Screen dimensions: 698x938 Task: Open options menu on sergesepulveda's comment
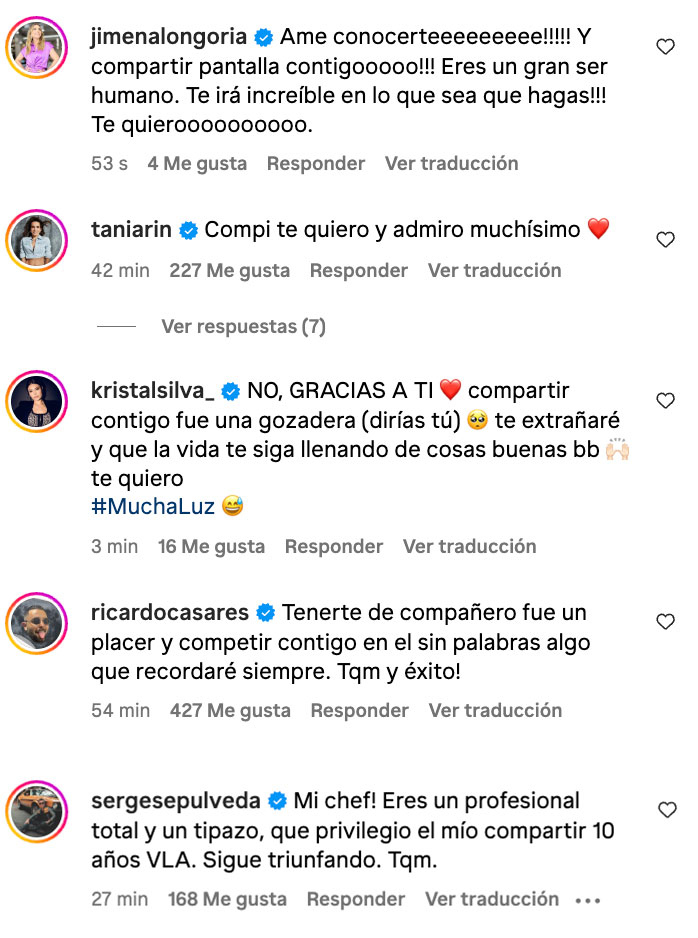(x=587, y=900)
